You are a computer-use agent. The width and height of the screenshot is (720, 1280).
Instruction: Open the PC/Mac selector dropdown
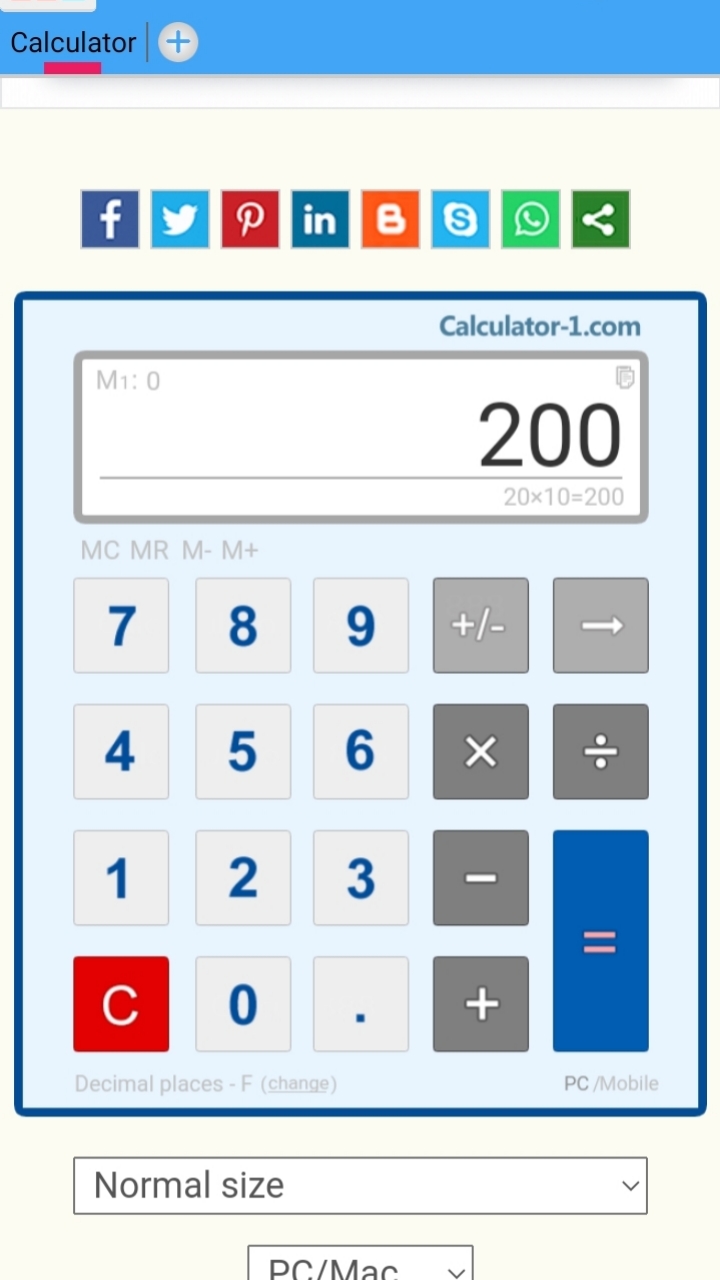pos(360,1266)
